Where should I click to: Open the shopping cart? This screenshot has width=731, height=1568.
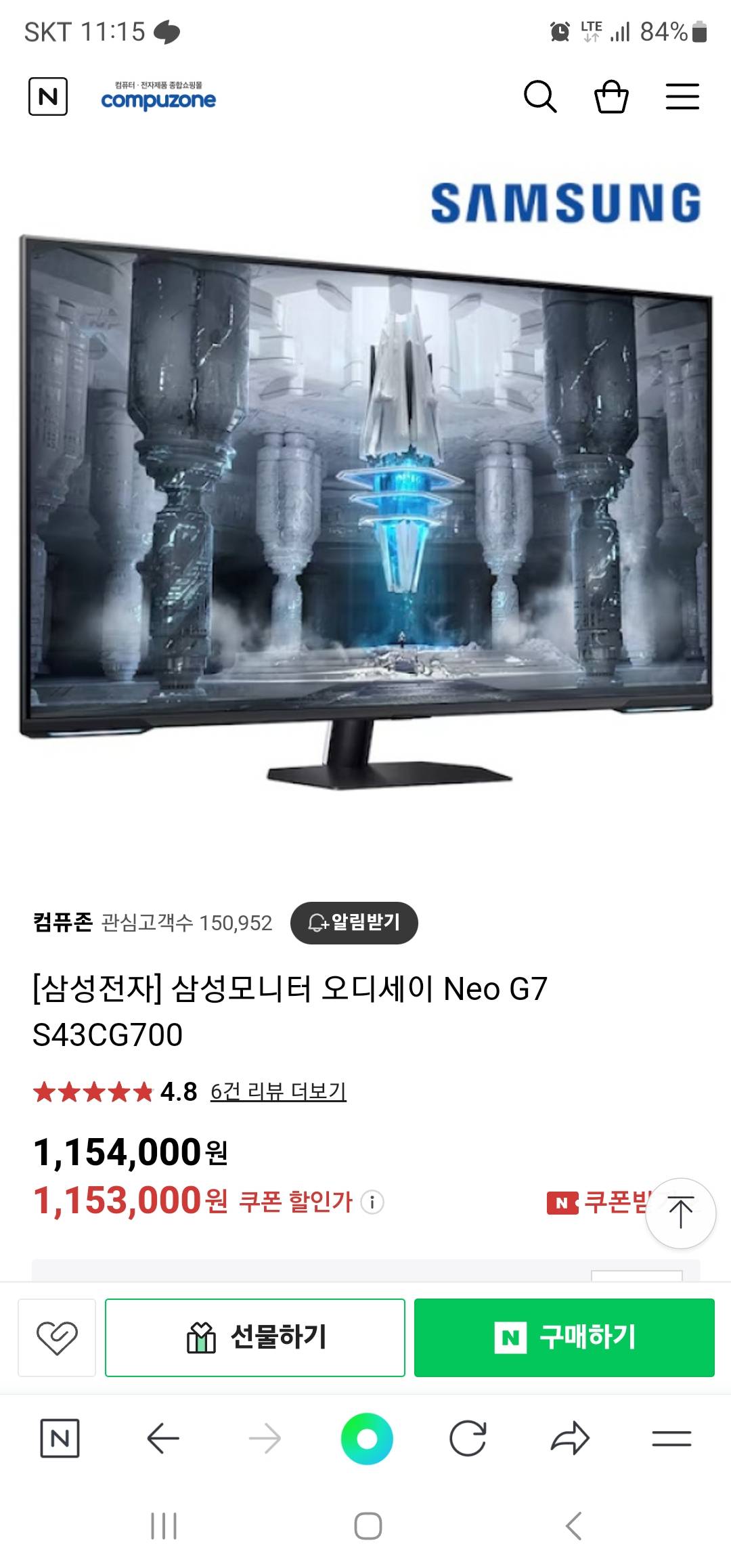pyautogui.click(x=611, y=97)
